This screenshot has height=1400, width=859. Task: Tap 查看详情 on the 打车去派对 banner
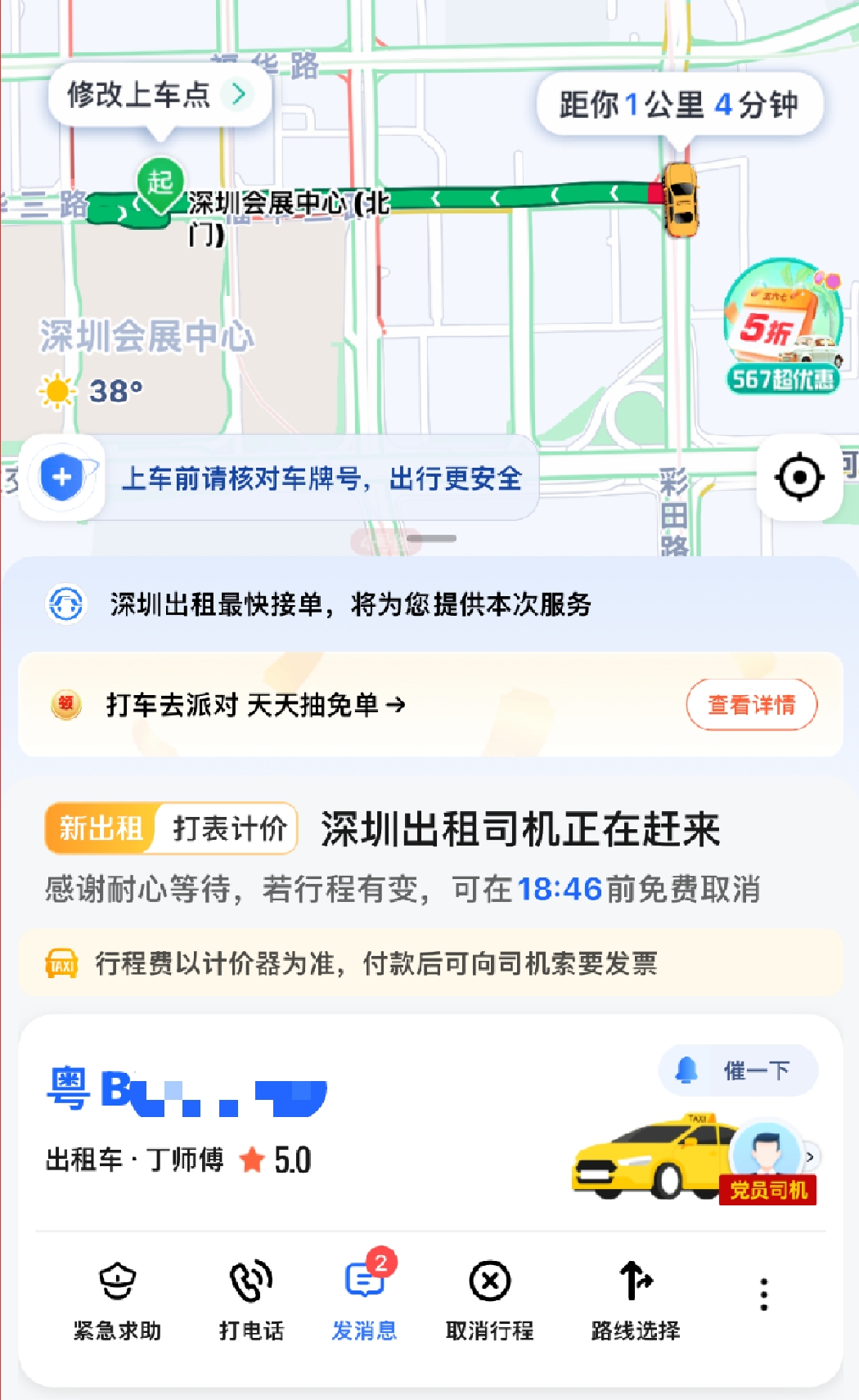[751, 704]
